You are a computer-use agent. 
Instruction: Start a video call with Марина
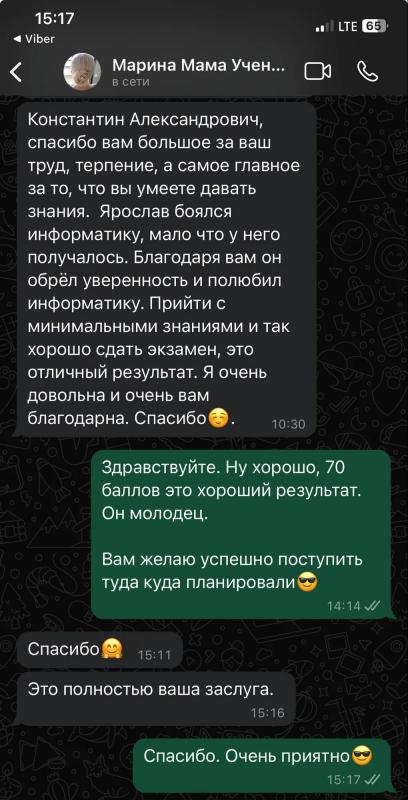point(318,72)
